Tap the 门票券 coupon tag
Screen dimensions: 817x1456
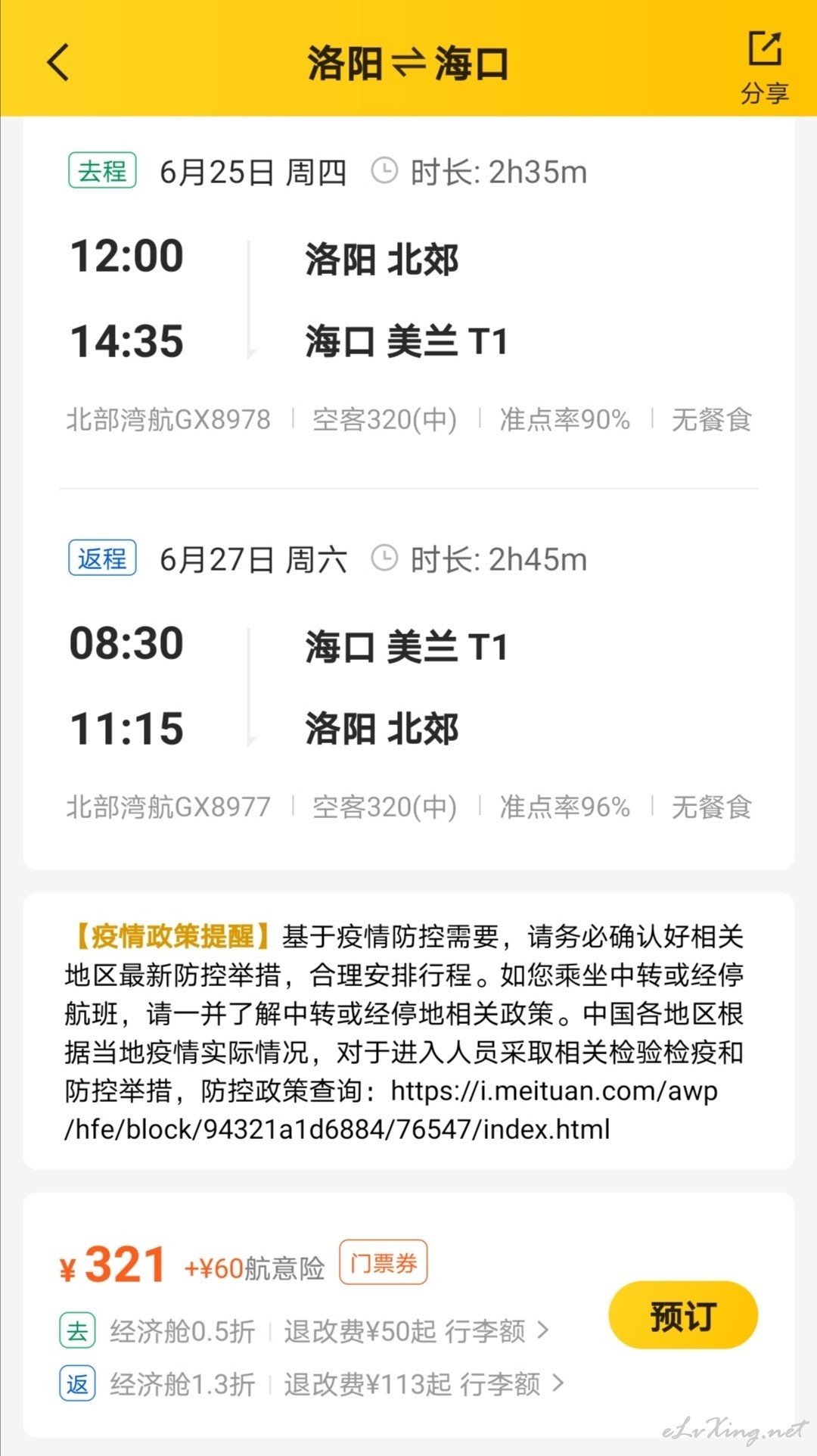click(384, 1262)
